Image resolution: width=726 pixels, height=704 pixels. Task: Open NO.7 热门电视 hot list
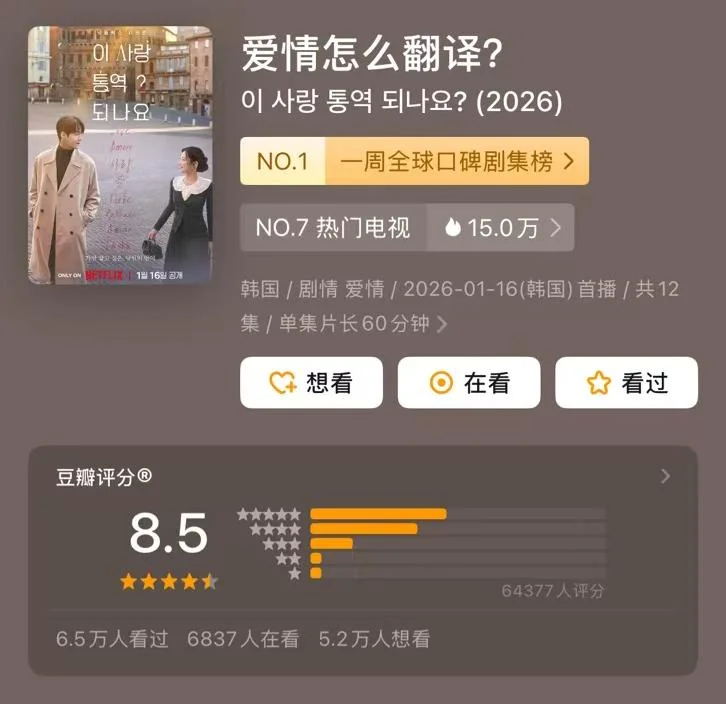tap(407, 228)
